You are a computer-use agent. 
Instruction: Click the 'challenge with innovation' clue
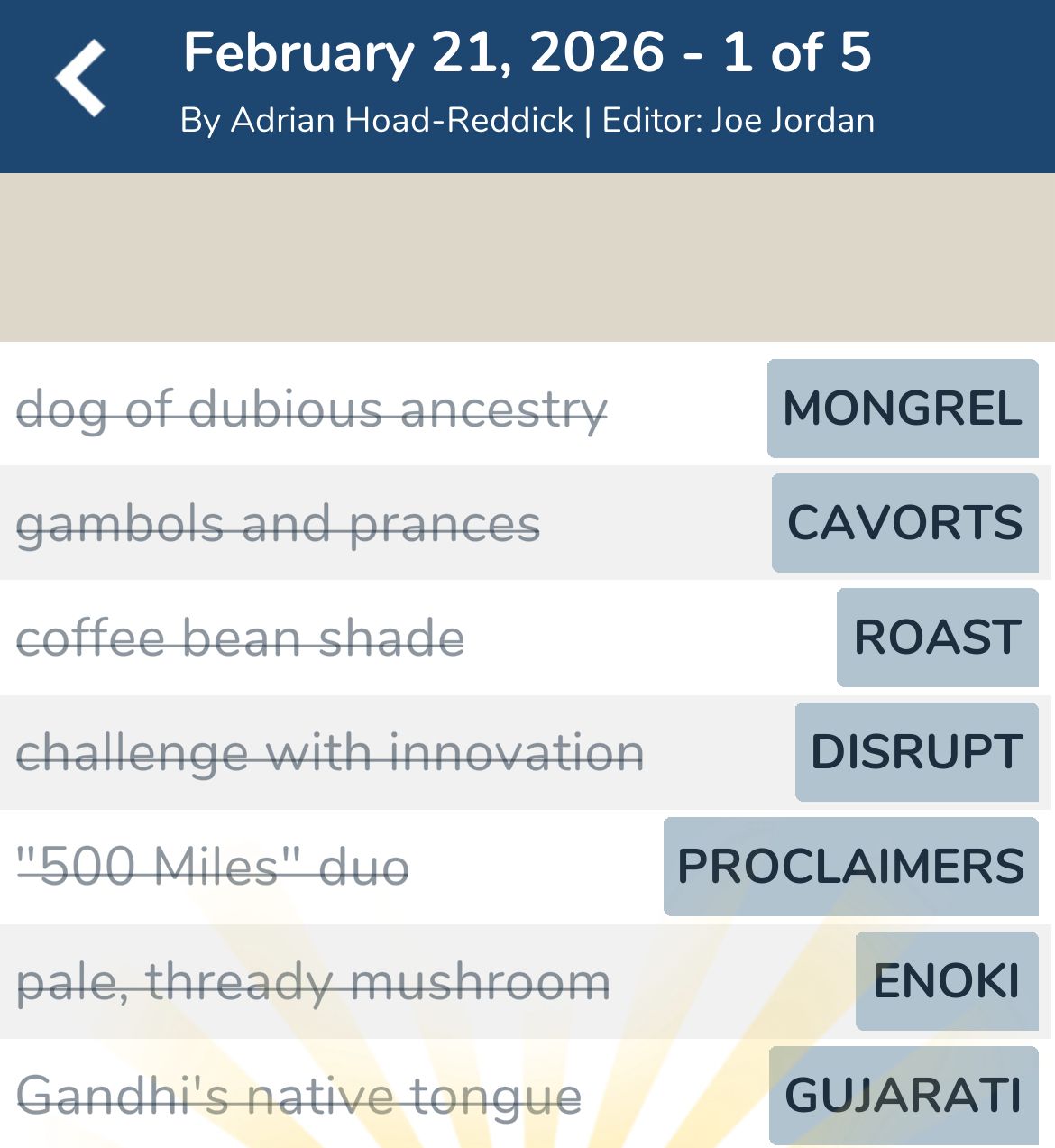[x=330, y=752]
